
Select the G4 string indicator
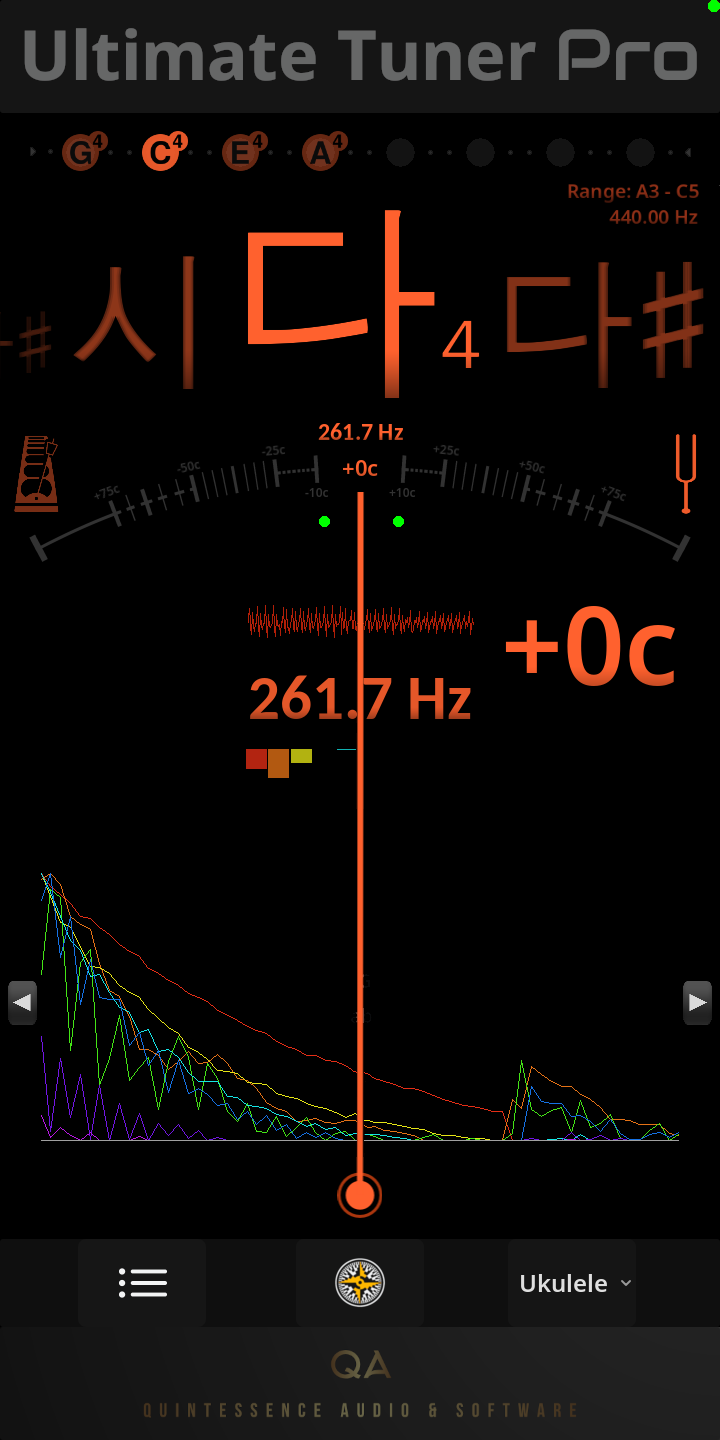click(x=80, y=152)
